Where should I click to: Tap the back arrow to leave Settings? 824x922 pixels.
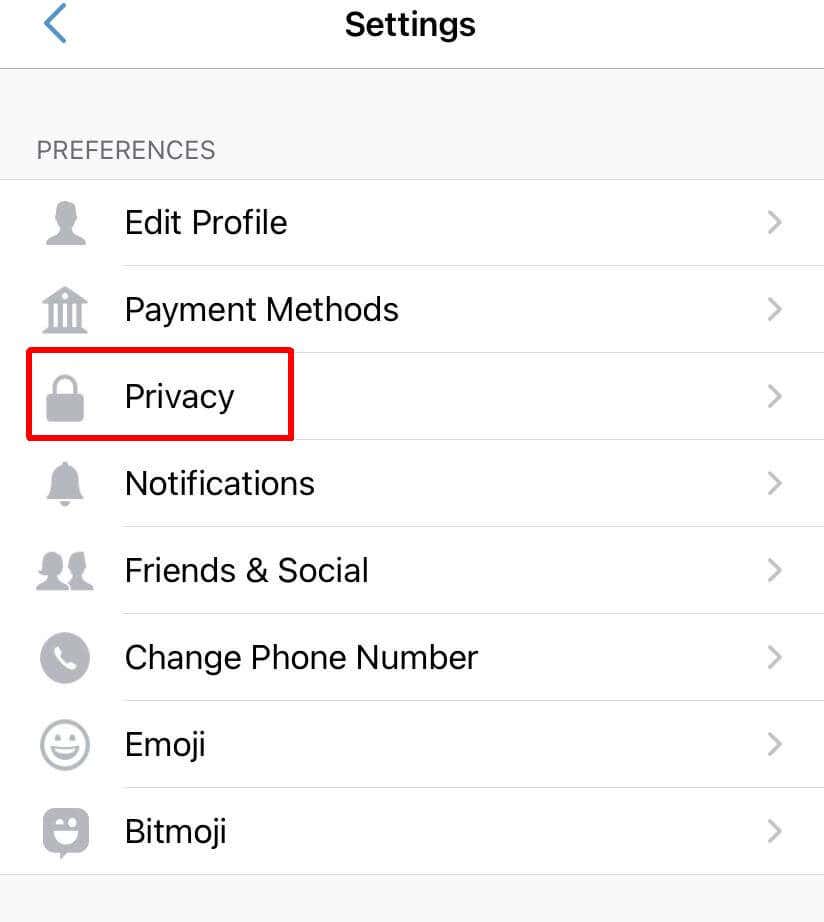tap(56, 24)
